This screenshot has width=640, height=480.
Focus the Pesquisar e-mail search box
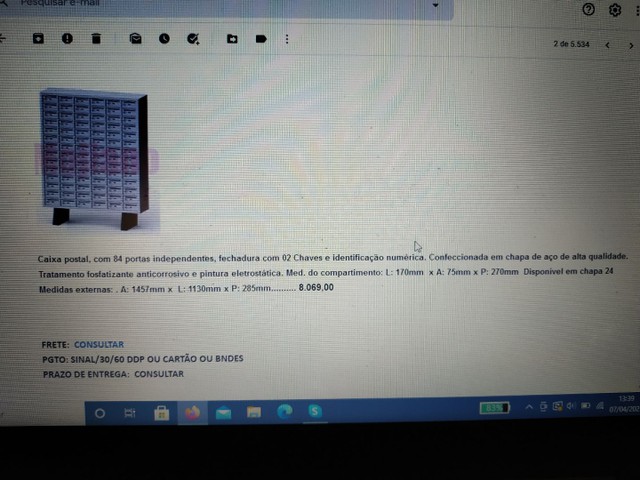coord(200,6)
